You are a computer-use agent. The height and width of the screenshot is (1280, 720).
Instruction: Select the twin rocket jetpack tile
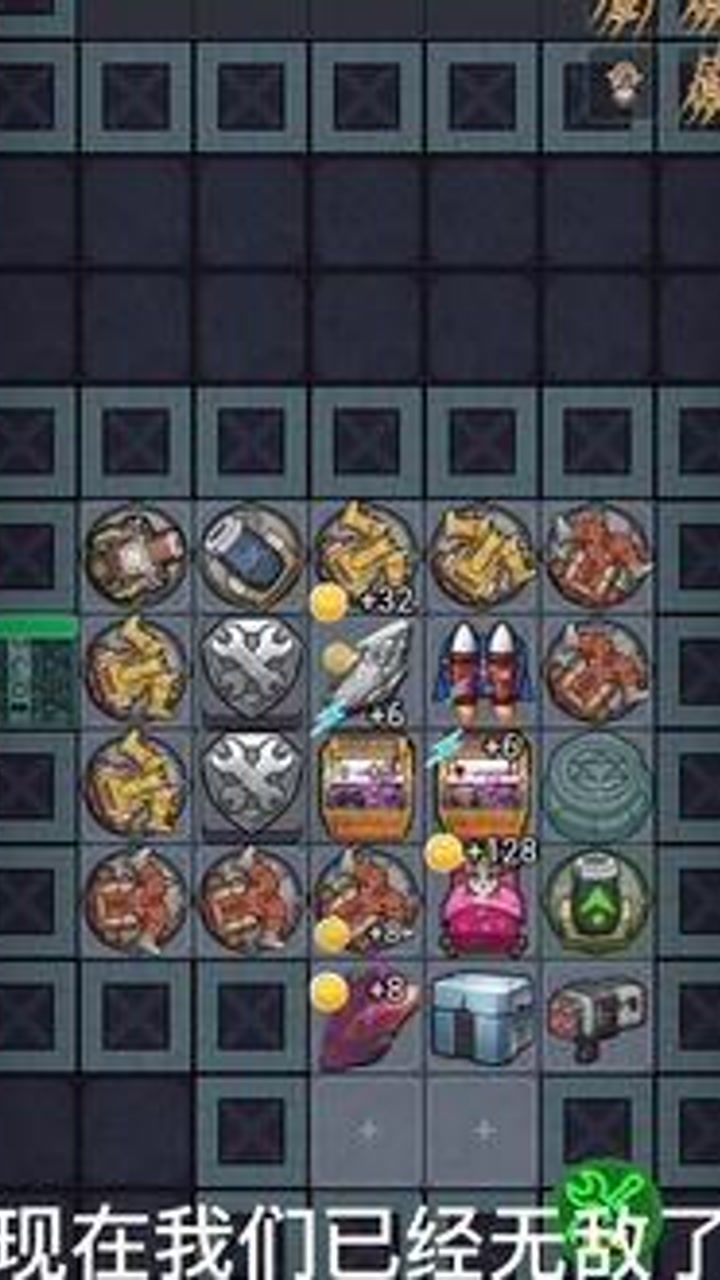[x=484, y=670]
